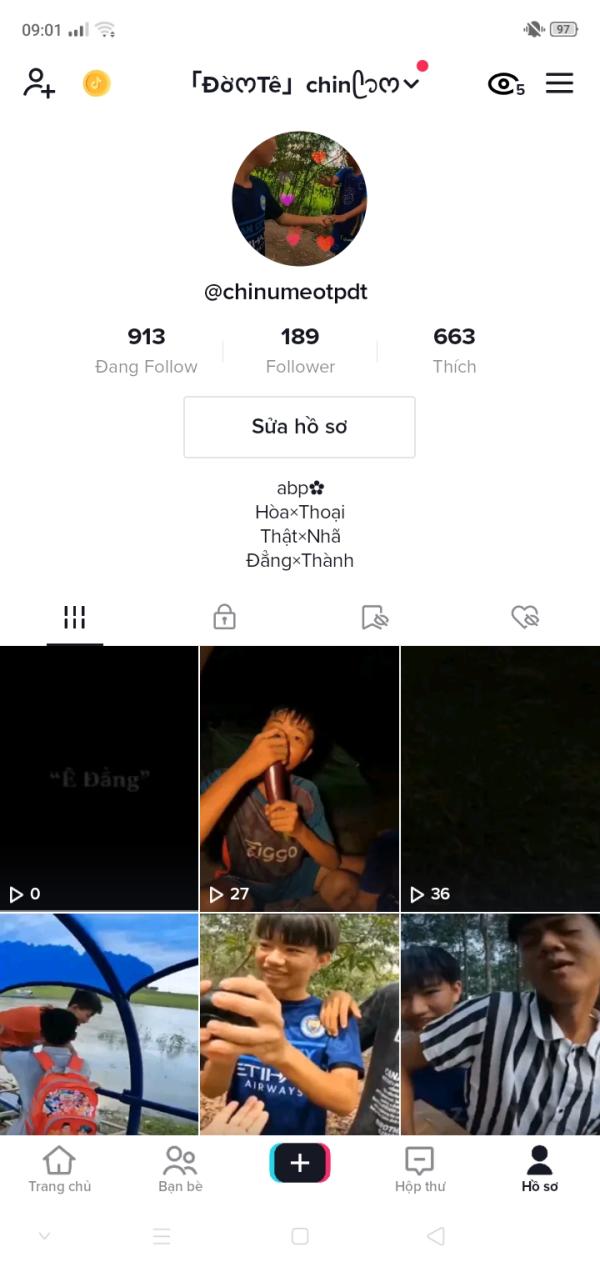The image size is (600, 1267).
Task: View the 189 Follower list
Action: pos(300,350)
